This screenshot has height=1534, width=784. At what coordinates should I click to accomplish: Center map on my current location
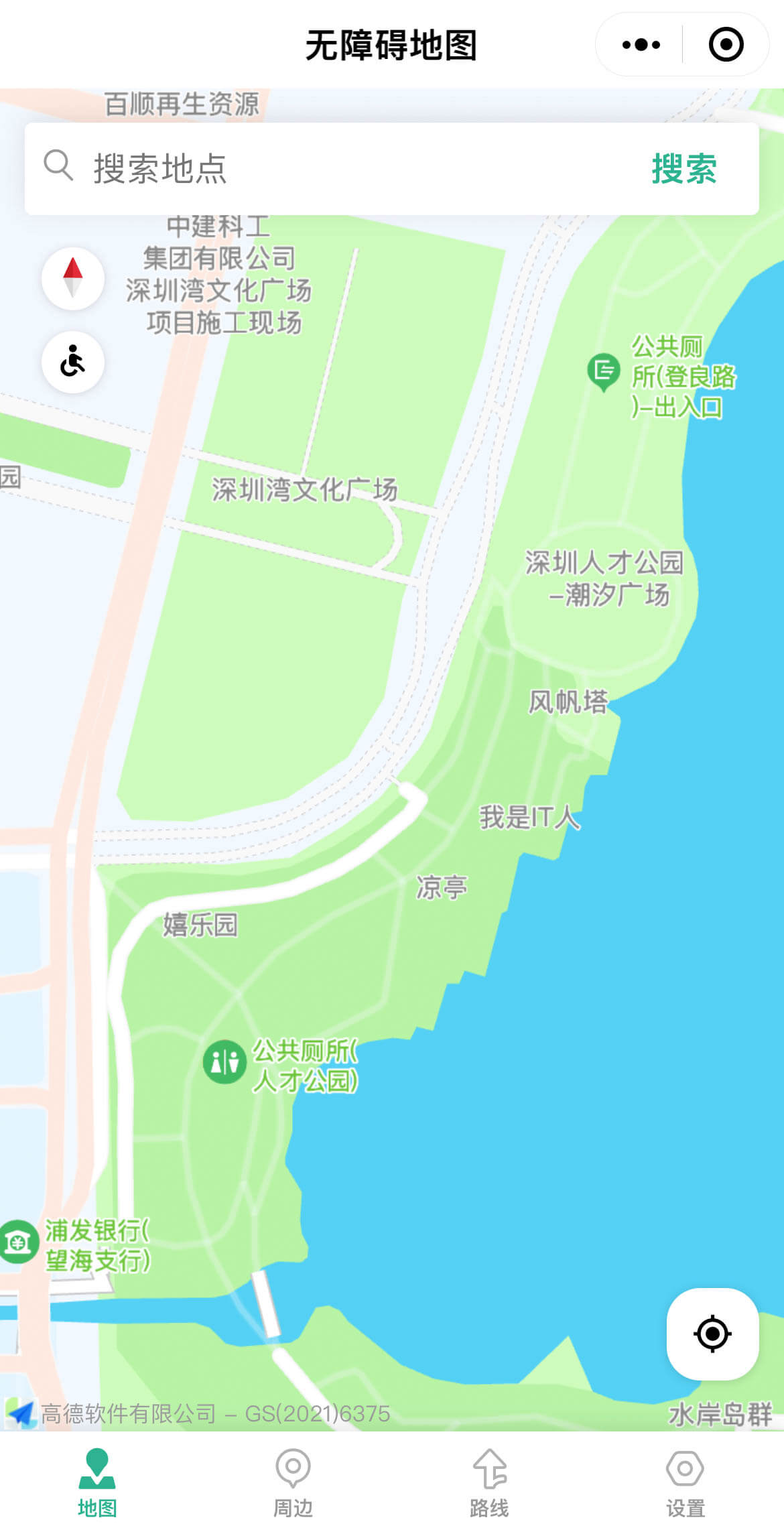(x=712, y=1333)
